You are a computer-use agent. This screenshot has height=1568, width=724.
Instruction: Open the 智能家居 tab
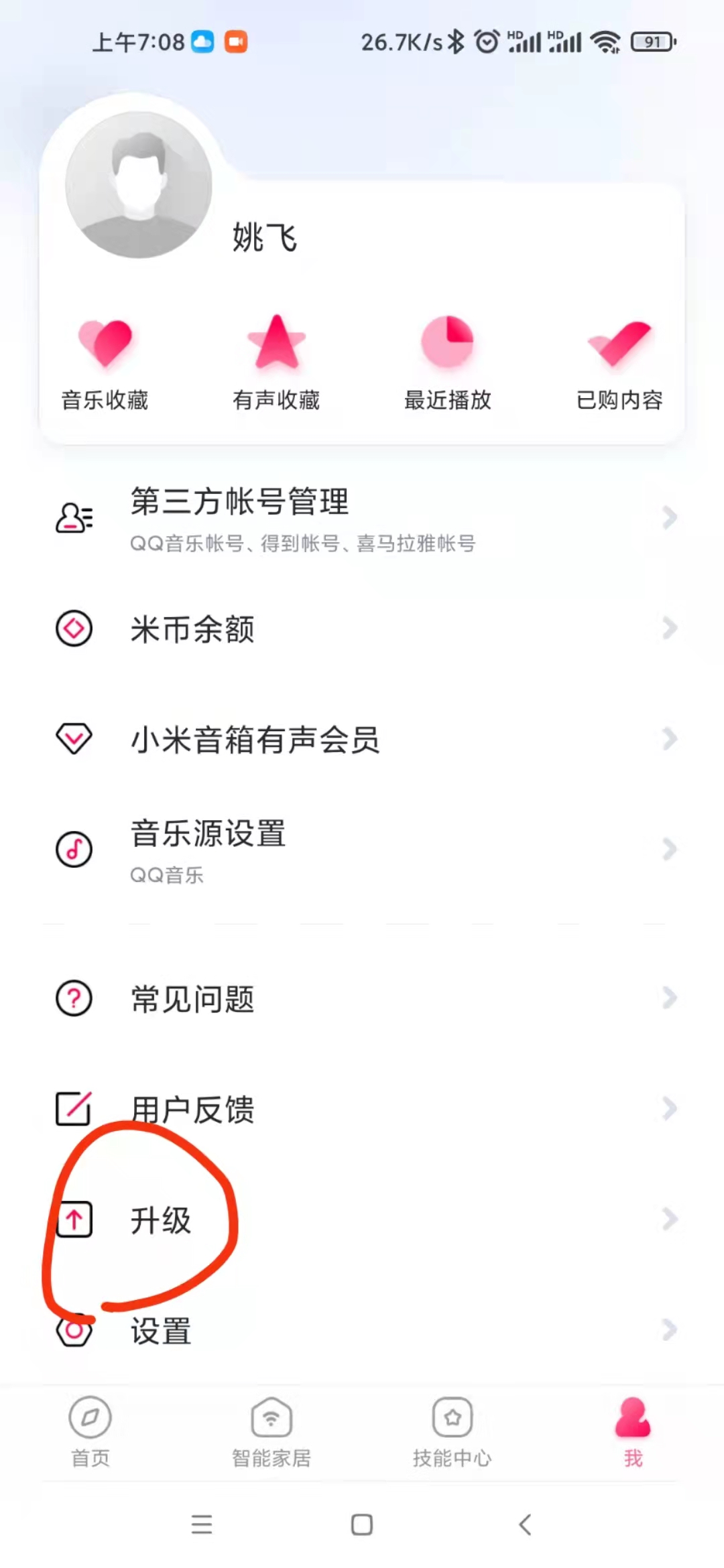272,1434
